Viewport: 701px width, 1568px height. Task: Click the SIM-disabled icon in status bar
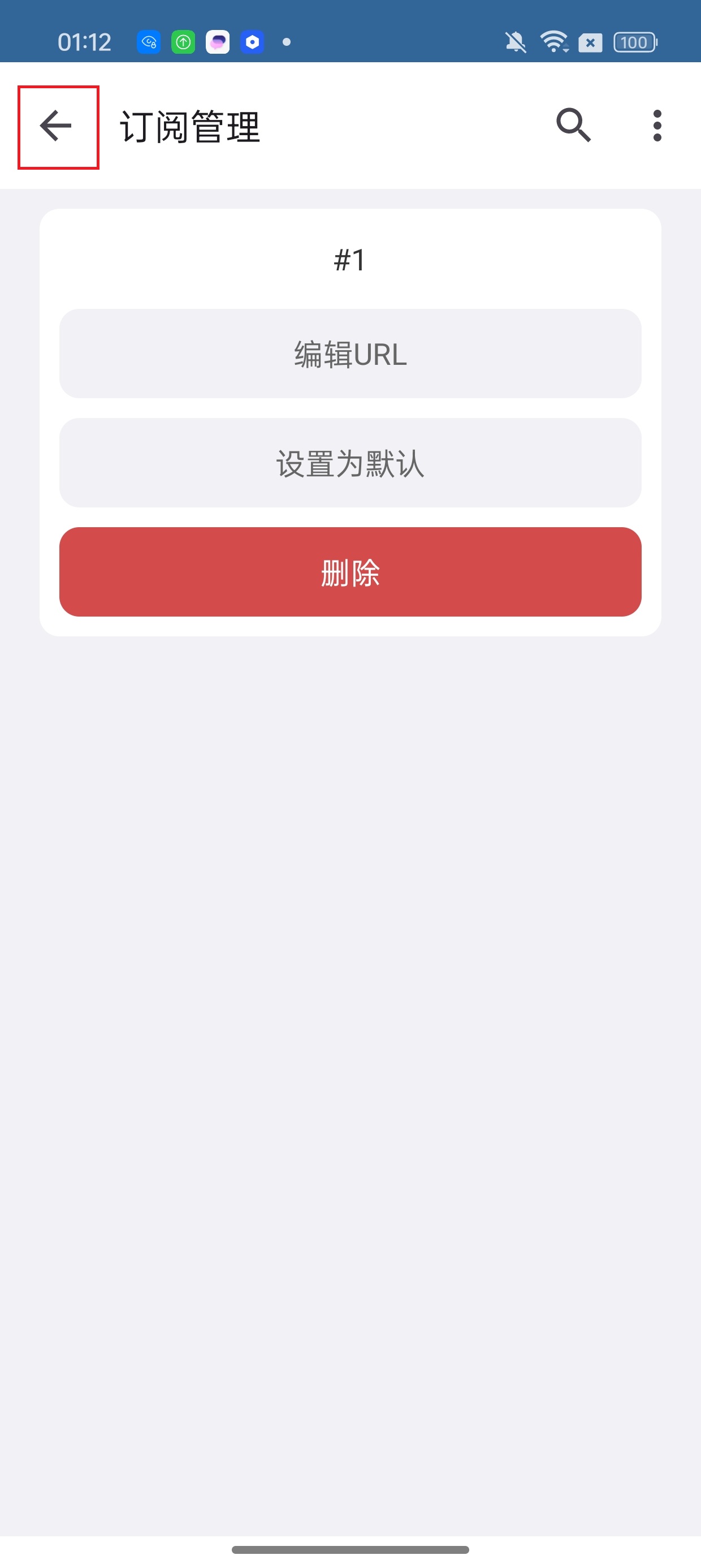click(x=590, y=42)
